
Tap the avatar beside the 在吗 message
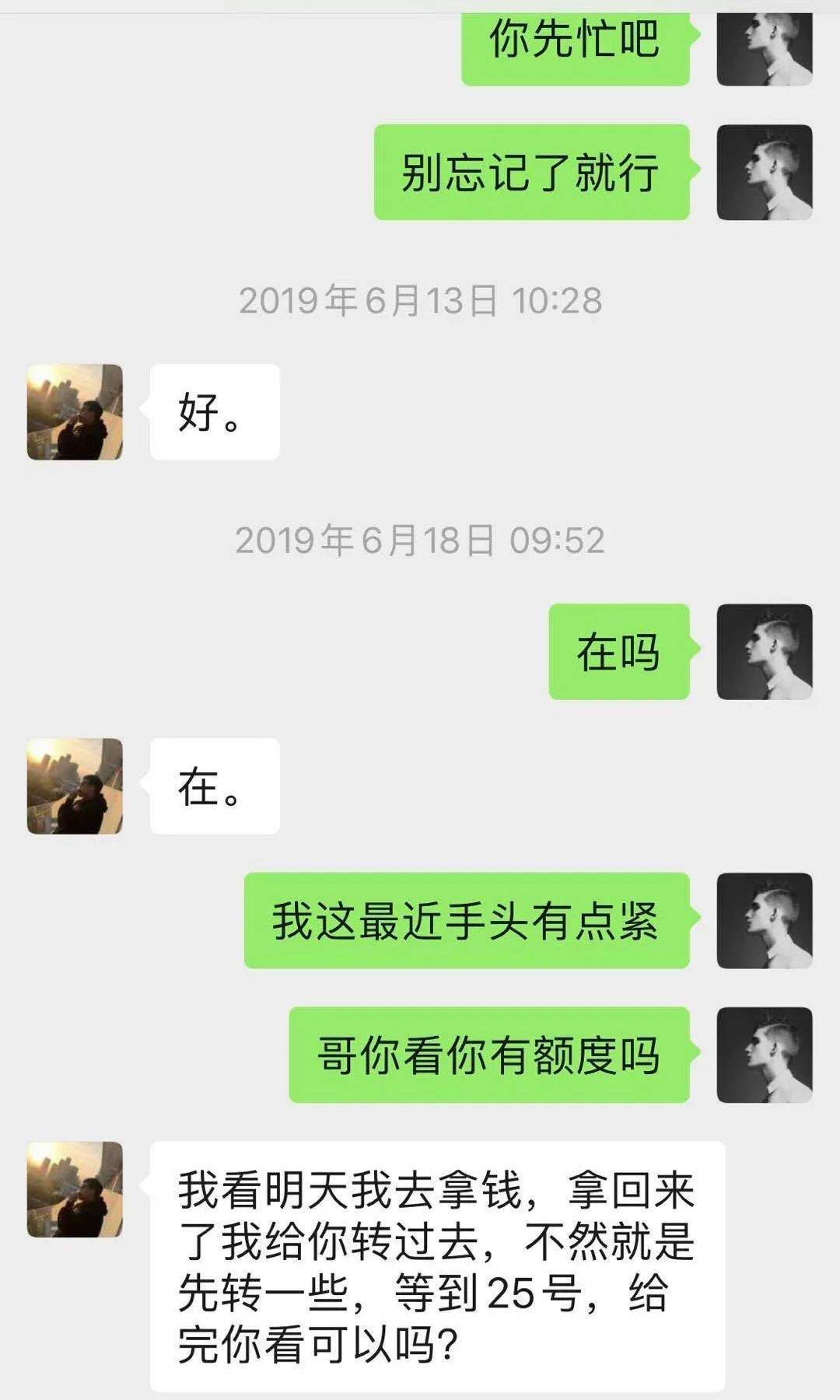click(x=764, y=652)
